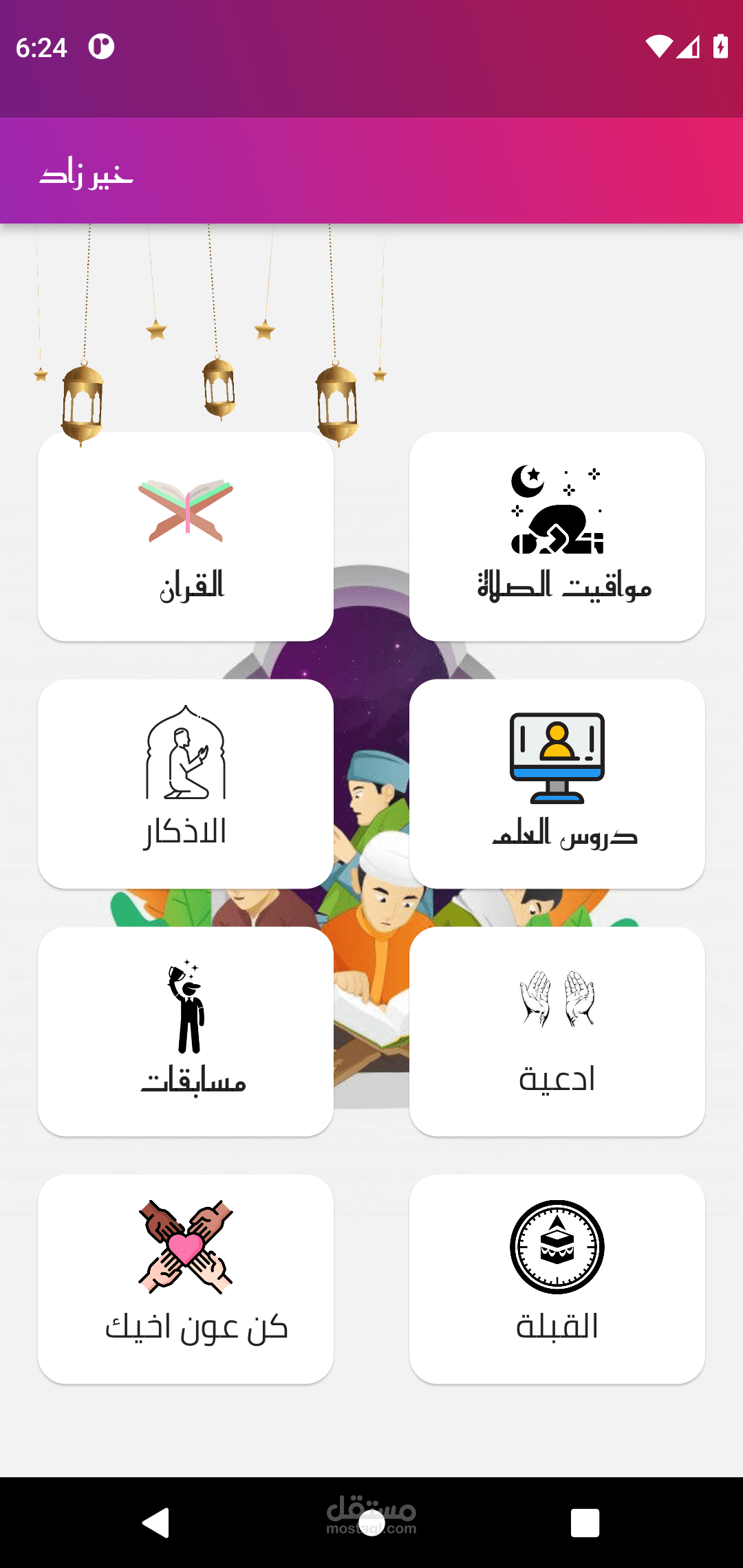Select the kneeling supplicant icon on الاذكار card

(186, 756)
